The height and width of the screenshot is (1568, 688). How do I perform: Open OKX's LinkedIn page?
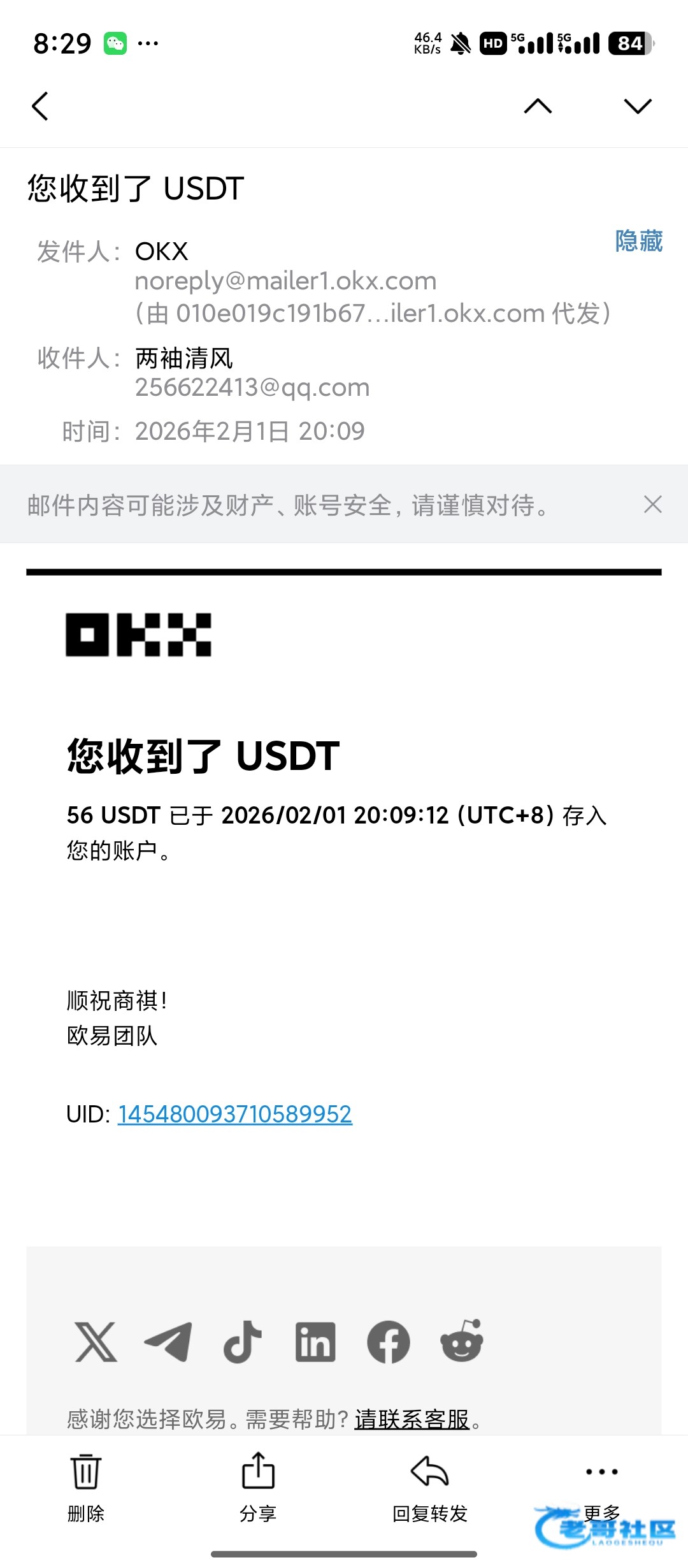point(315,1342)
